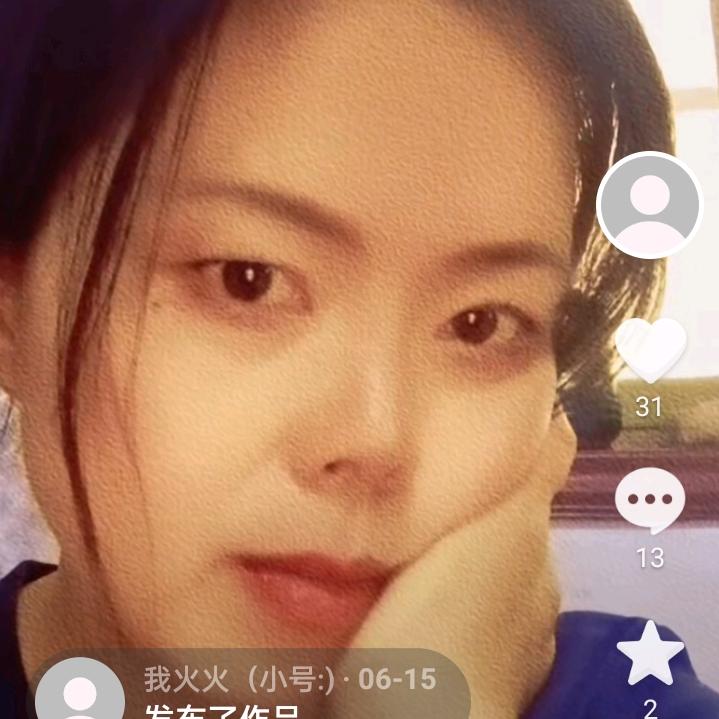The image size is (719, 719).
Task: Open the video author's profile avatar
Action: pyautogui.click(x=649, y=205)
